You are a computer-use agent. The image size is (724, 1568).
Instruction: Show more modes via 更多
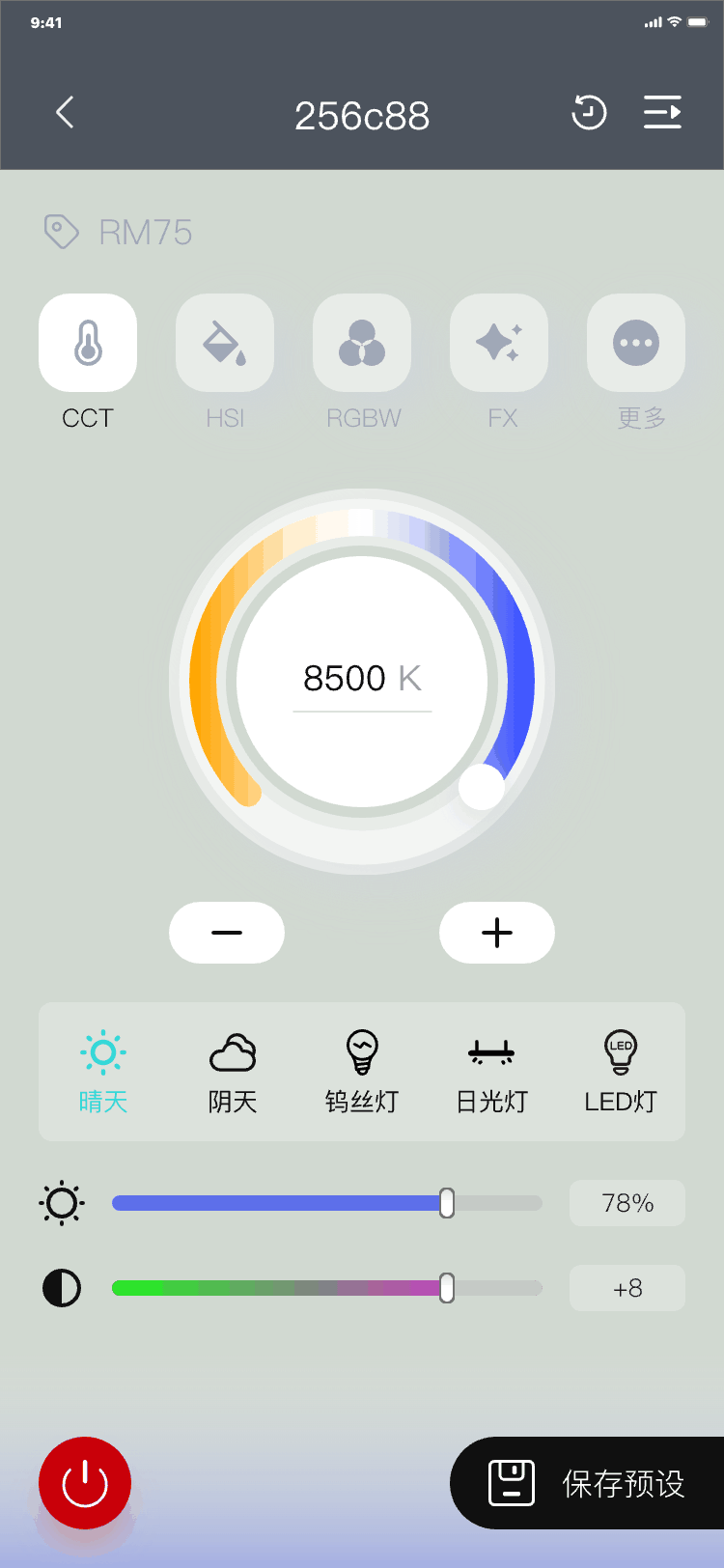pos(636,344)
